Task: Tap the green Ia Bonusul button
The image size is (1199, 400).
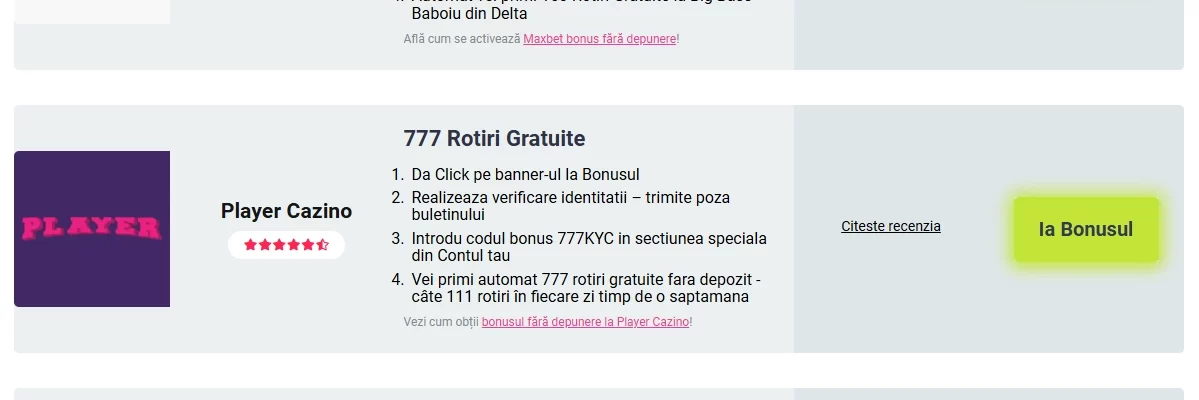Action: pos(1086,229)
